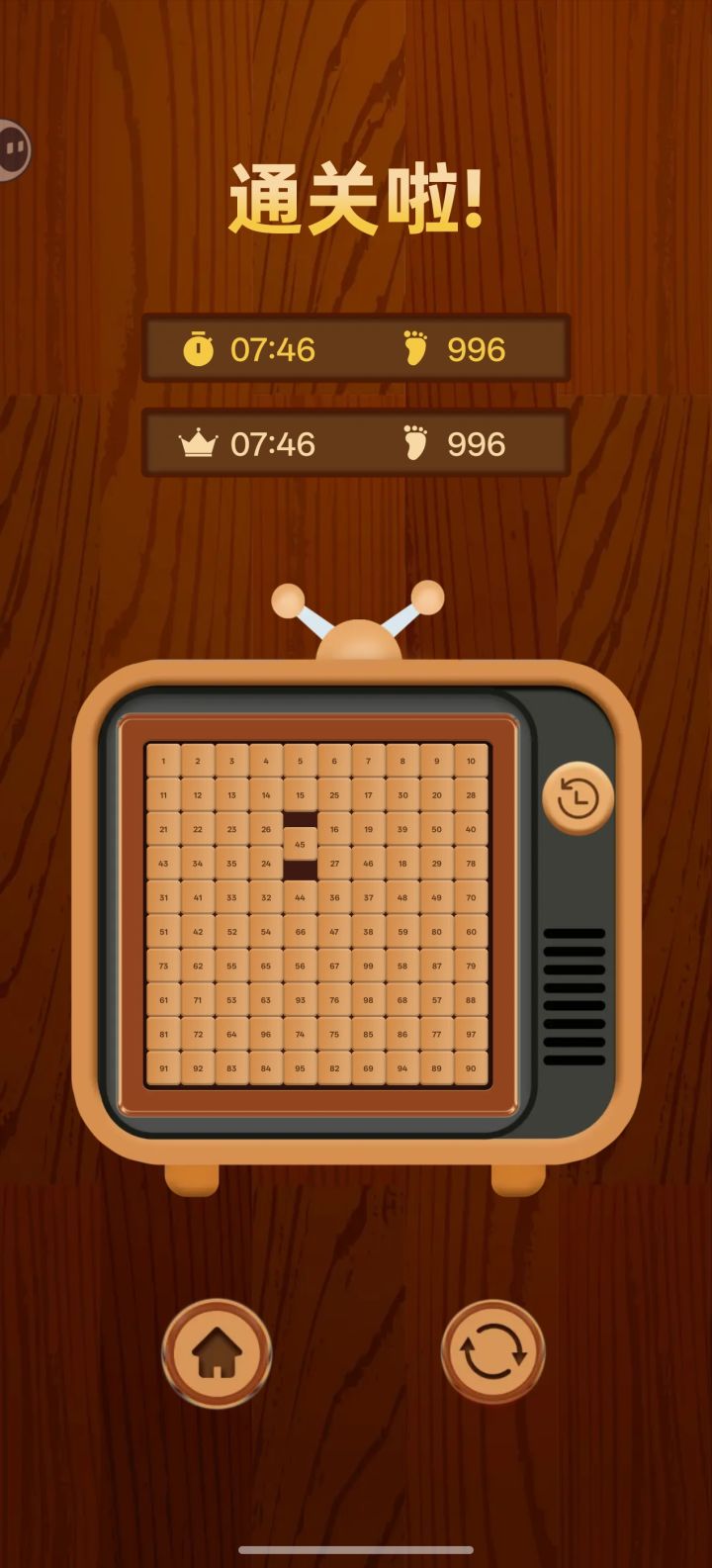Click the stopwatch icon next to 07:46
The width and height of the screenshot is (712, 1568).
click(x=198, y=347)
